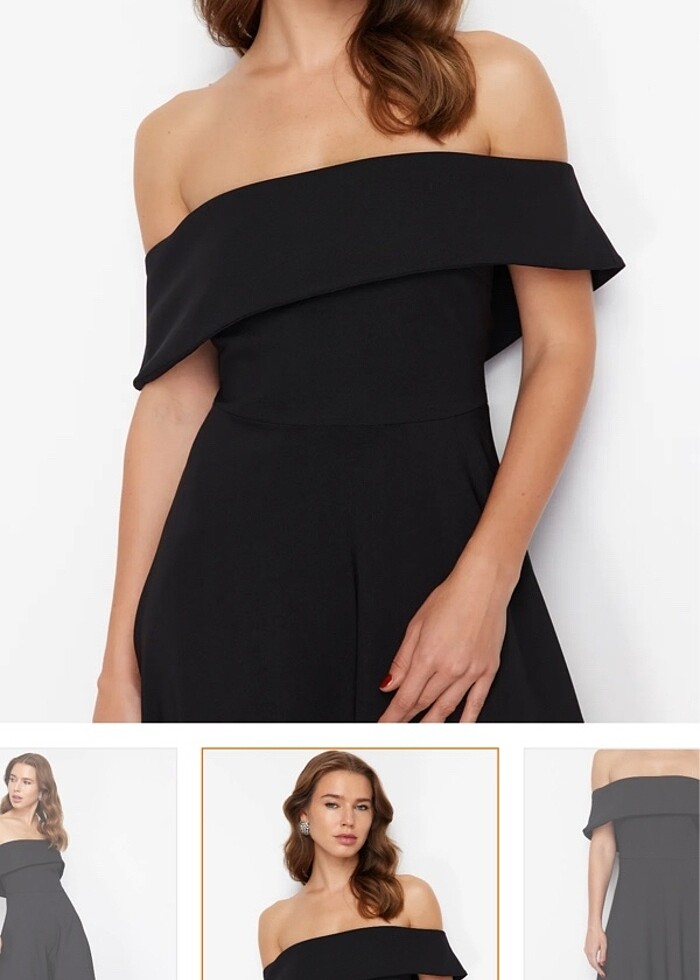Tap the large off-shoulder dress photo
Image resolution: width=700 pixels, height=980 pixels.
coord(350,360)
